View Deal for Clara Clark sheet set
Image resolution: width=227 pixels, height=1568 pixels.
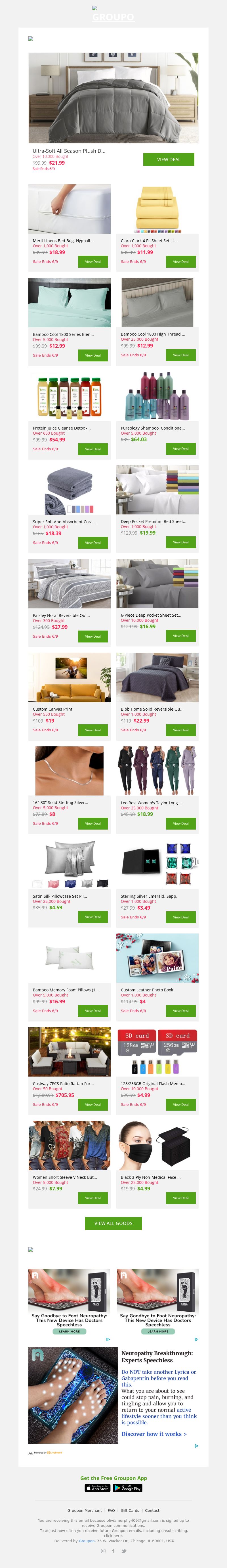(180, 262)
